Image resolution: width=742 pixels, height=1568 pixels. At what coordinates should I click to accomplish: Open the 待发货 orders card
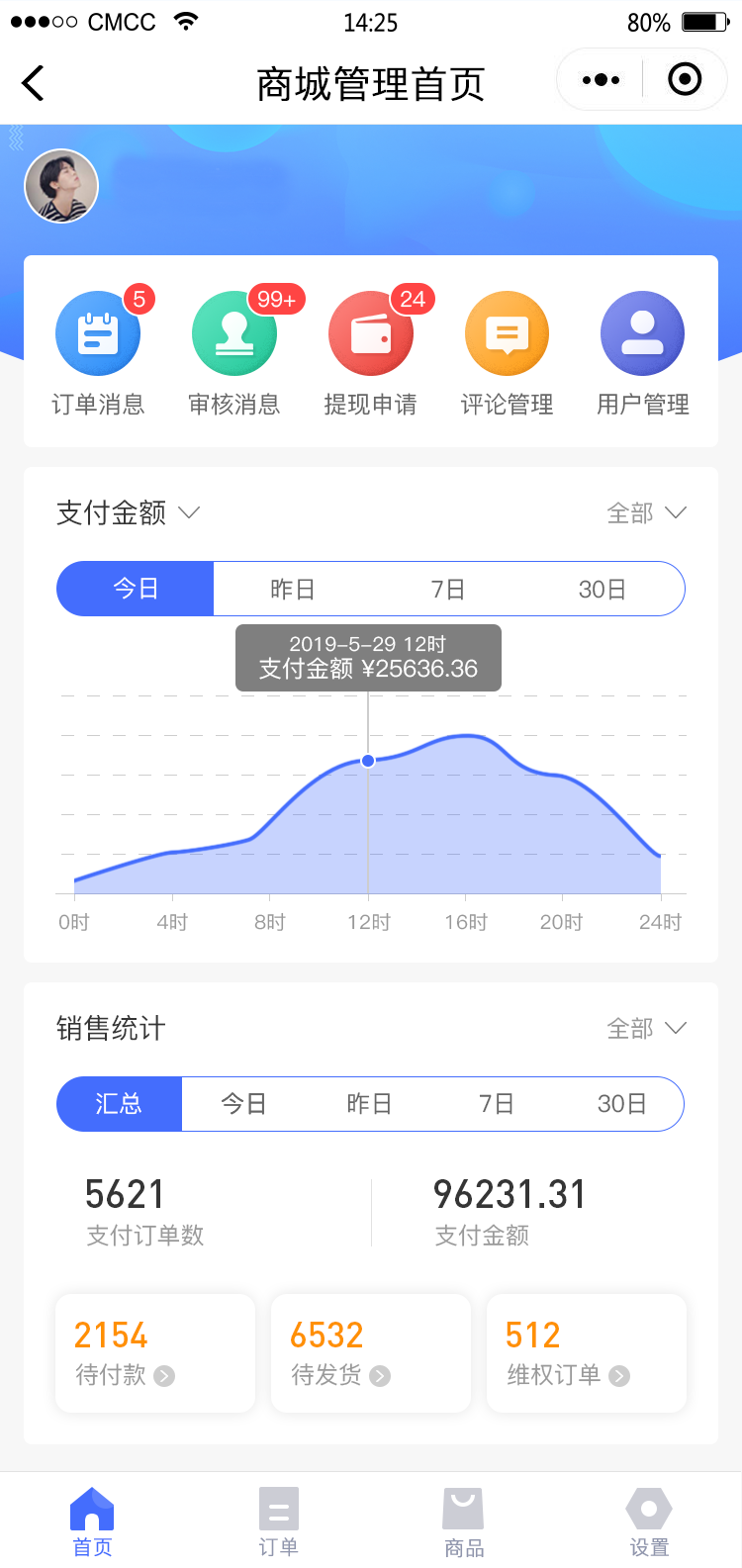pos(371,1352)
